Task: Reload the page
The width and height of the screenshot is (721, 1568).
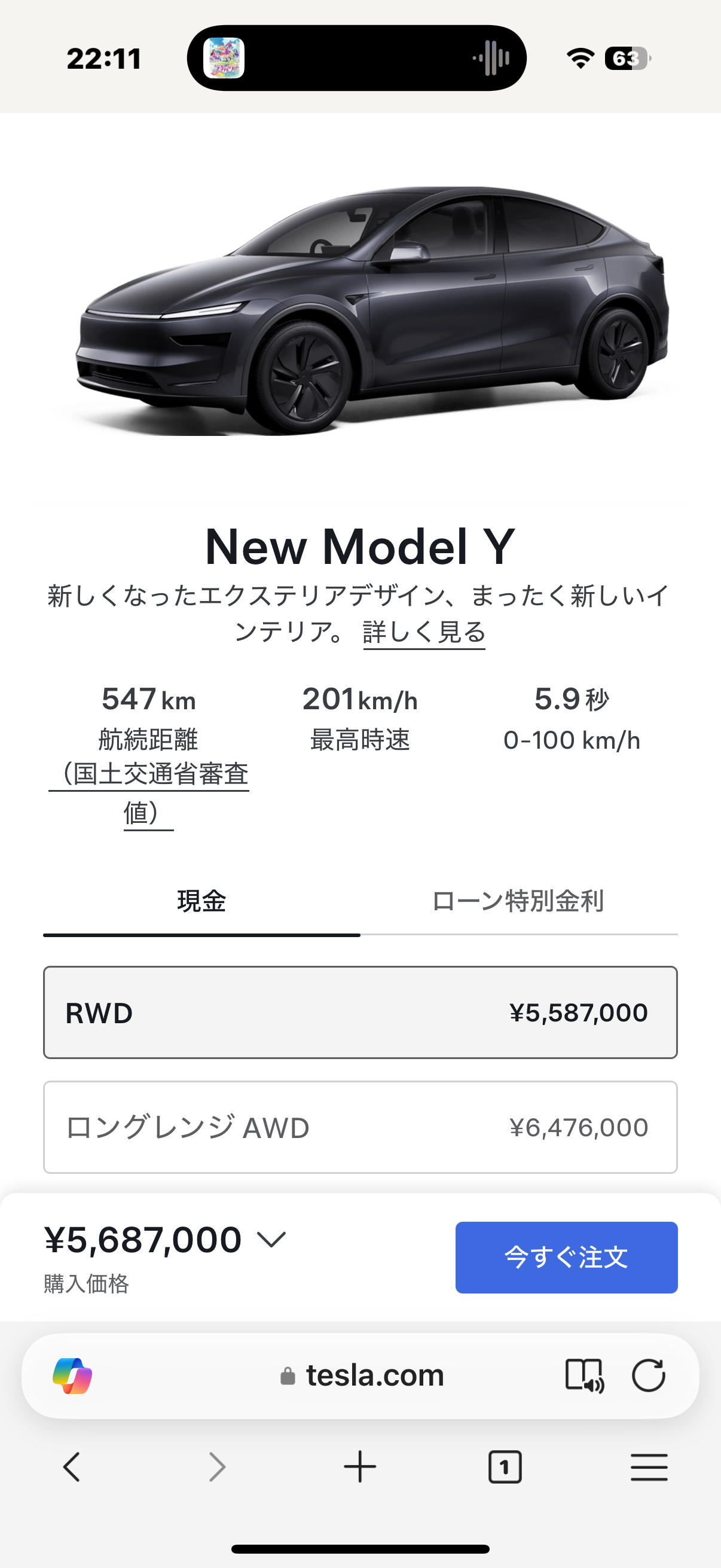Action: pyautogui.click(x=648, y=1375)
